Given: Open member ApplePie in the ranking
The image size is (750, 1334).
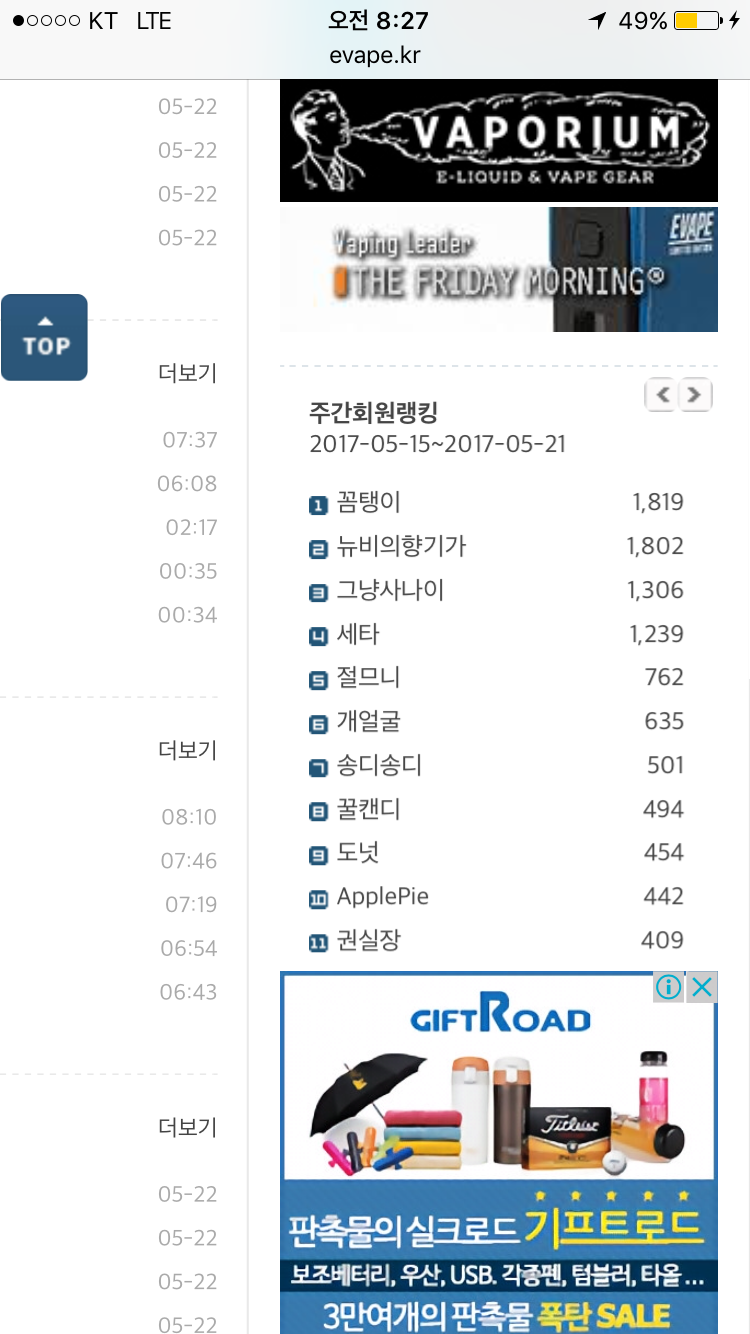Looking at the screenshot, I should click(x=382, y=897).
